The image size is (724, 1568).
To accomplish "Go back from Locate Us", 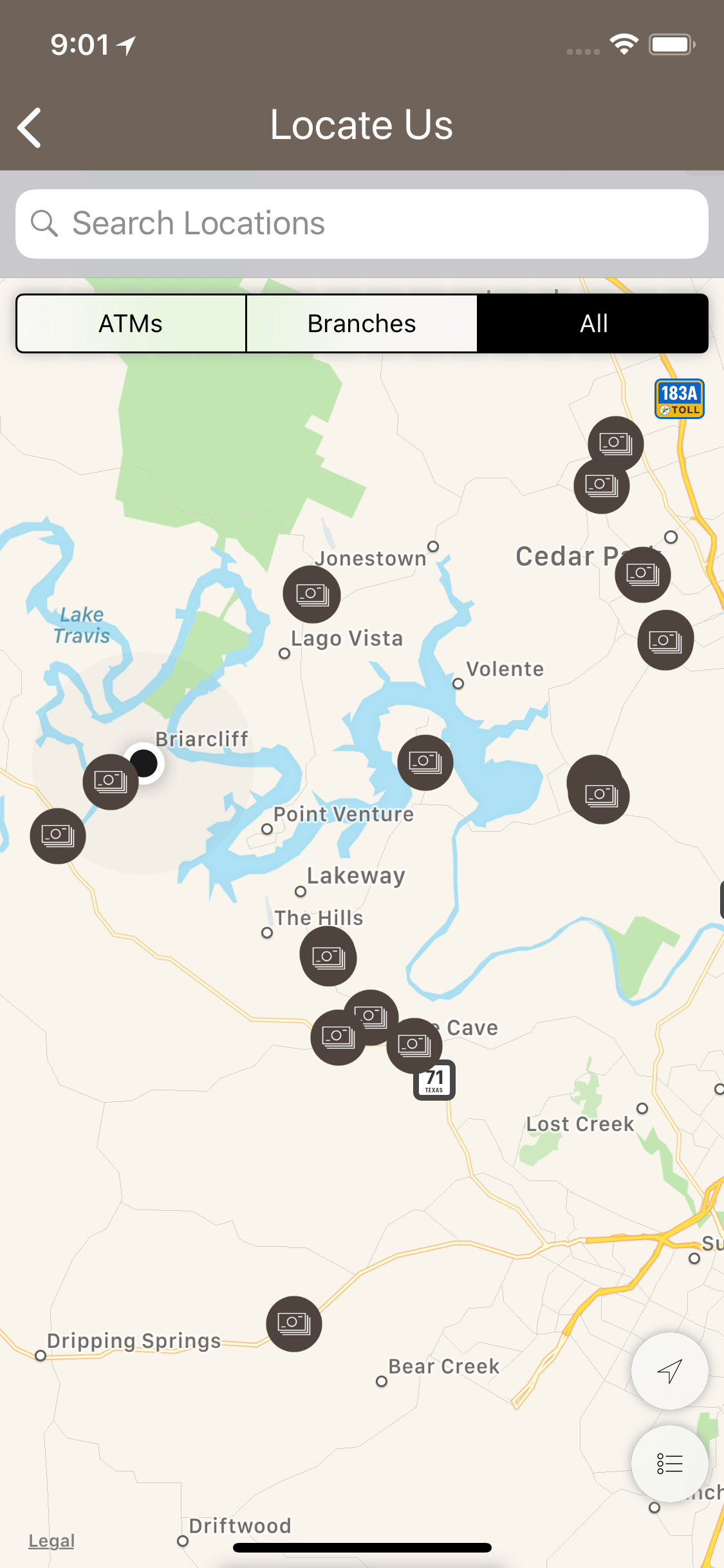I will tap(30, 127).
